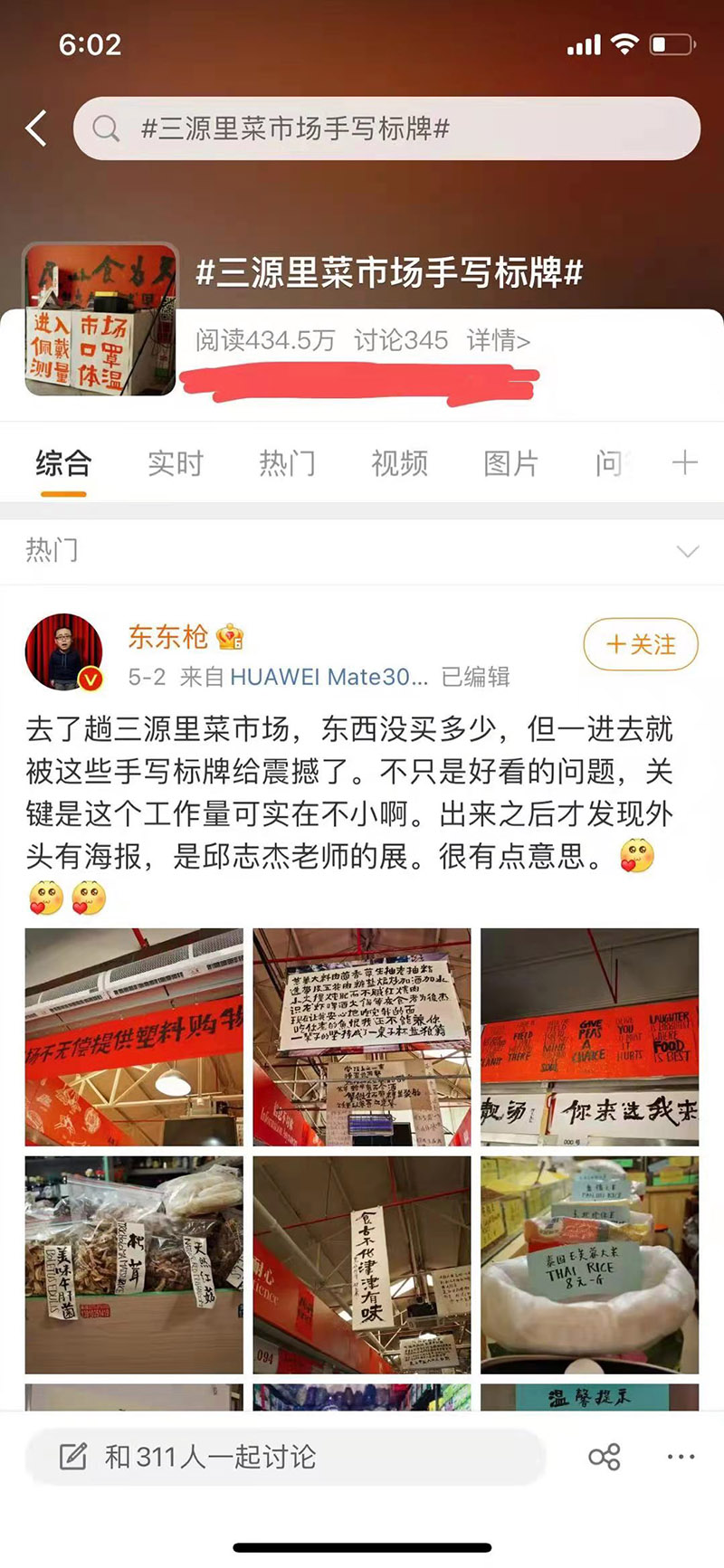Tap the plus icon beside tabs
724x1568 pixels.
tap(685, 463)
